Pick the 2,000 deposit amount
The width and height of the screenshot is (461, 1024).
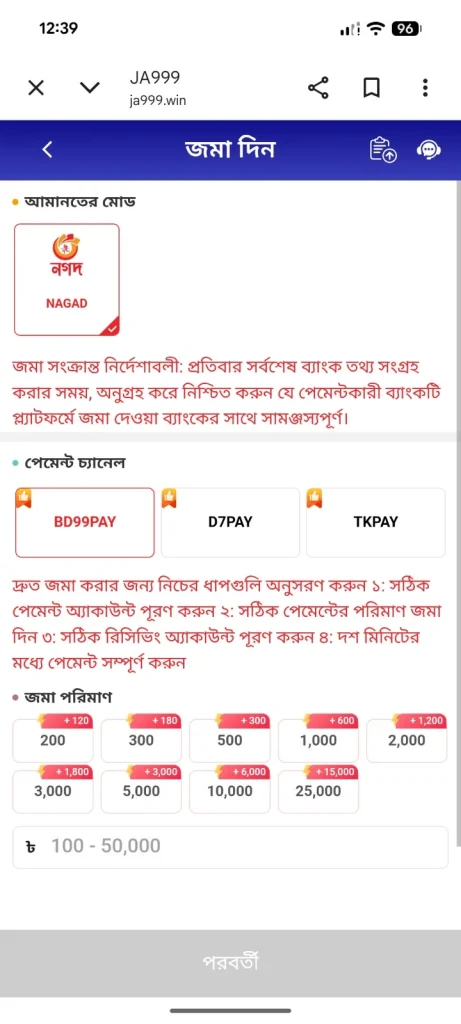coord(407,738)
